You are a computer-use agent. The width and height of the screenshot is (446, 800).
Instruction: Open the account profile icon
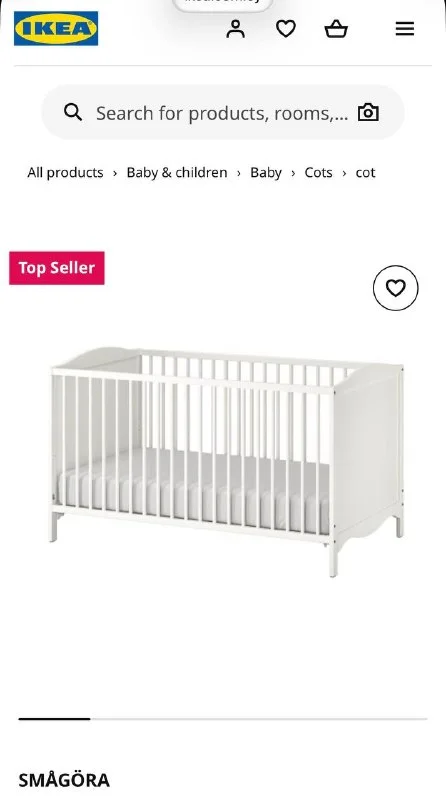click(235, 29)
